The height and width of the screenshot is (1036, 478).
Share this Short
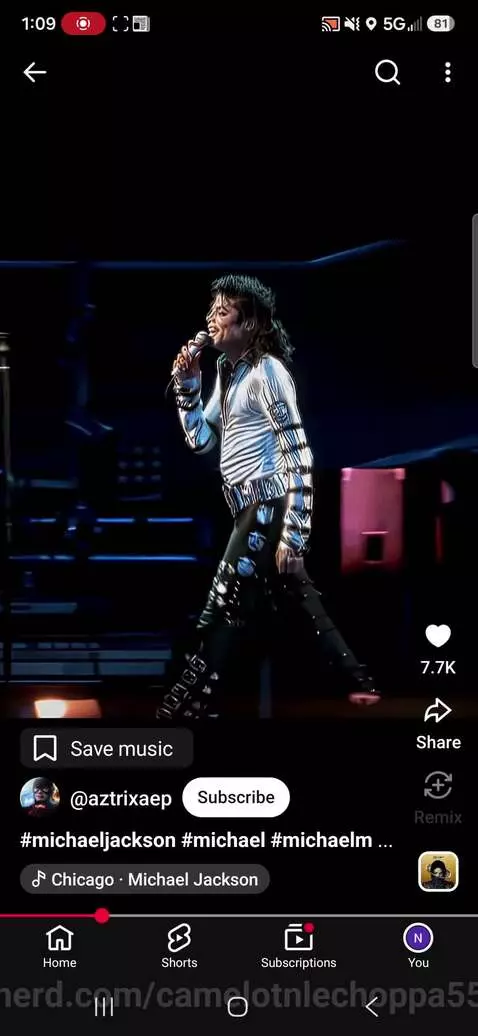[x=438, y=724]
